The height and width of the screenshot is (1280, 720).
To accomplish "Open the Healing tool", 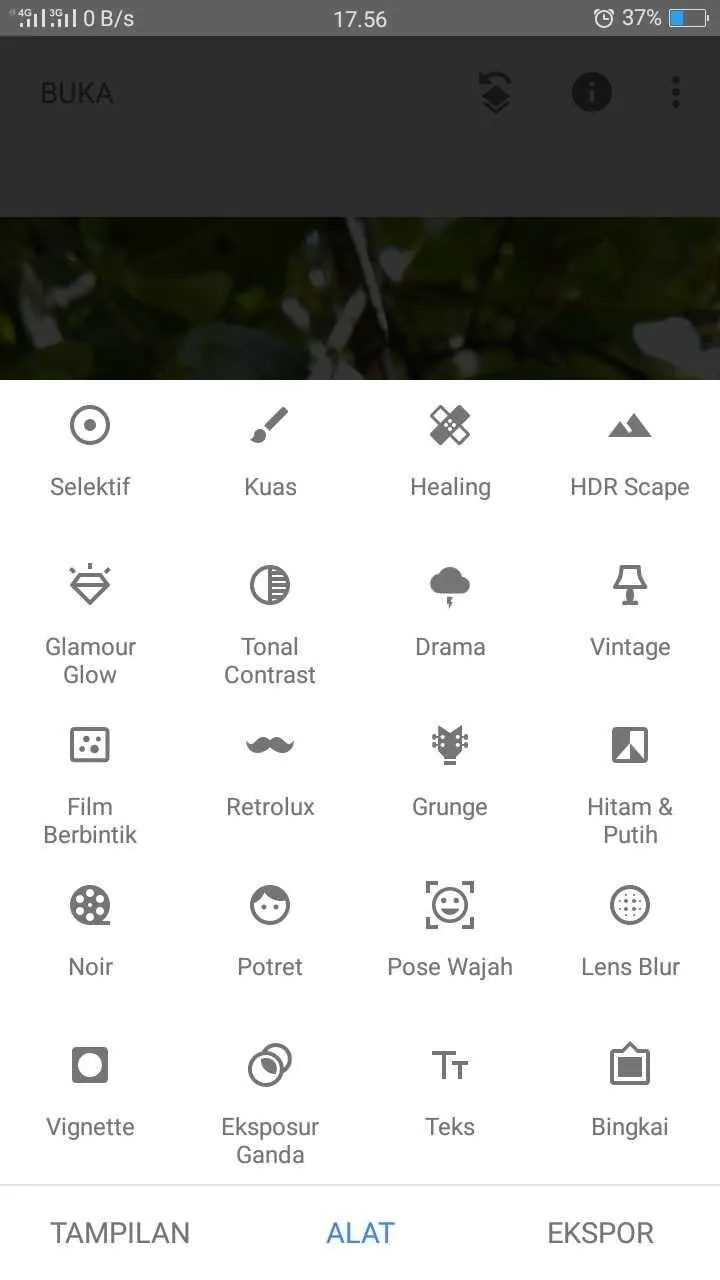I will 450,450.
